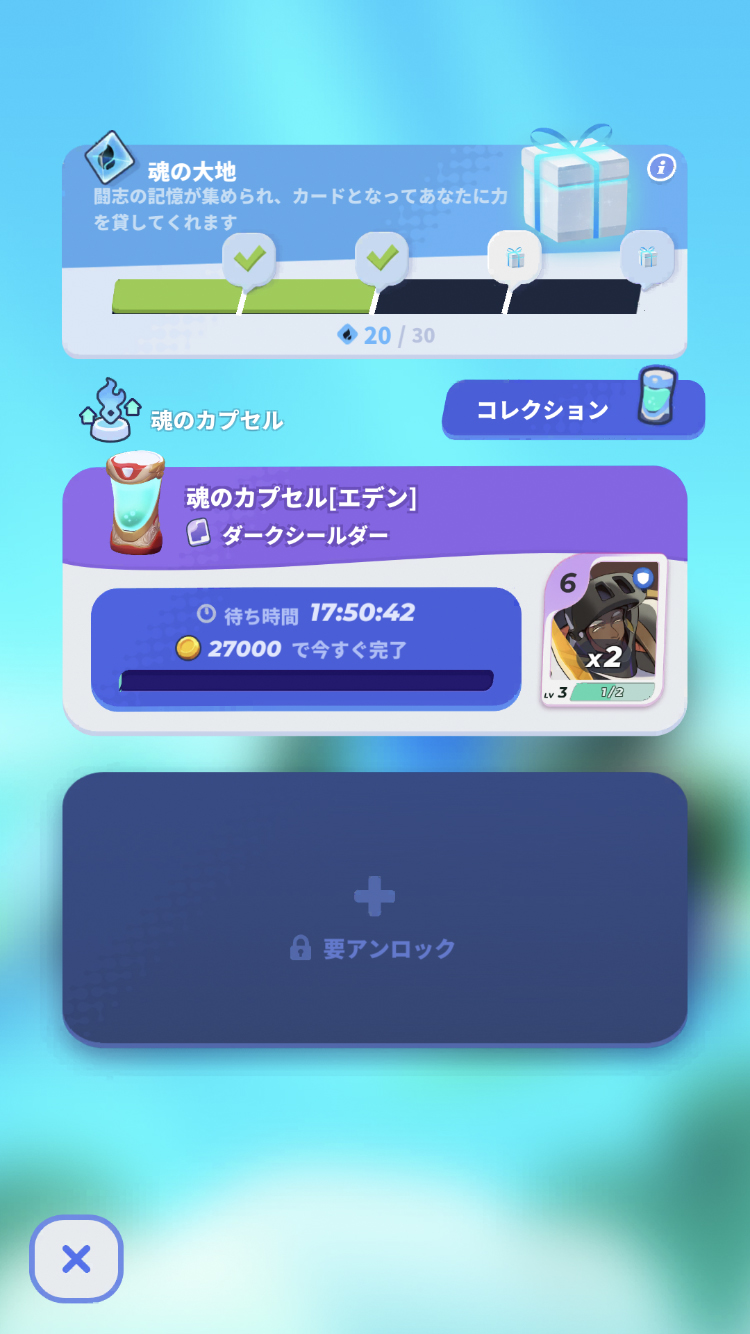View the ダークシールダー card
Image resolution: width=750 pixels, height=1334 pixels.
coord(603,632)
